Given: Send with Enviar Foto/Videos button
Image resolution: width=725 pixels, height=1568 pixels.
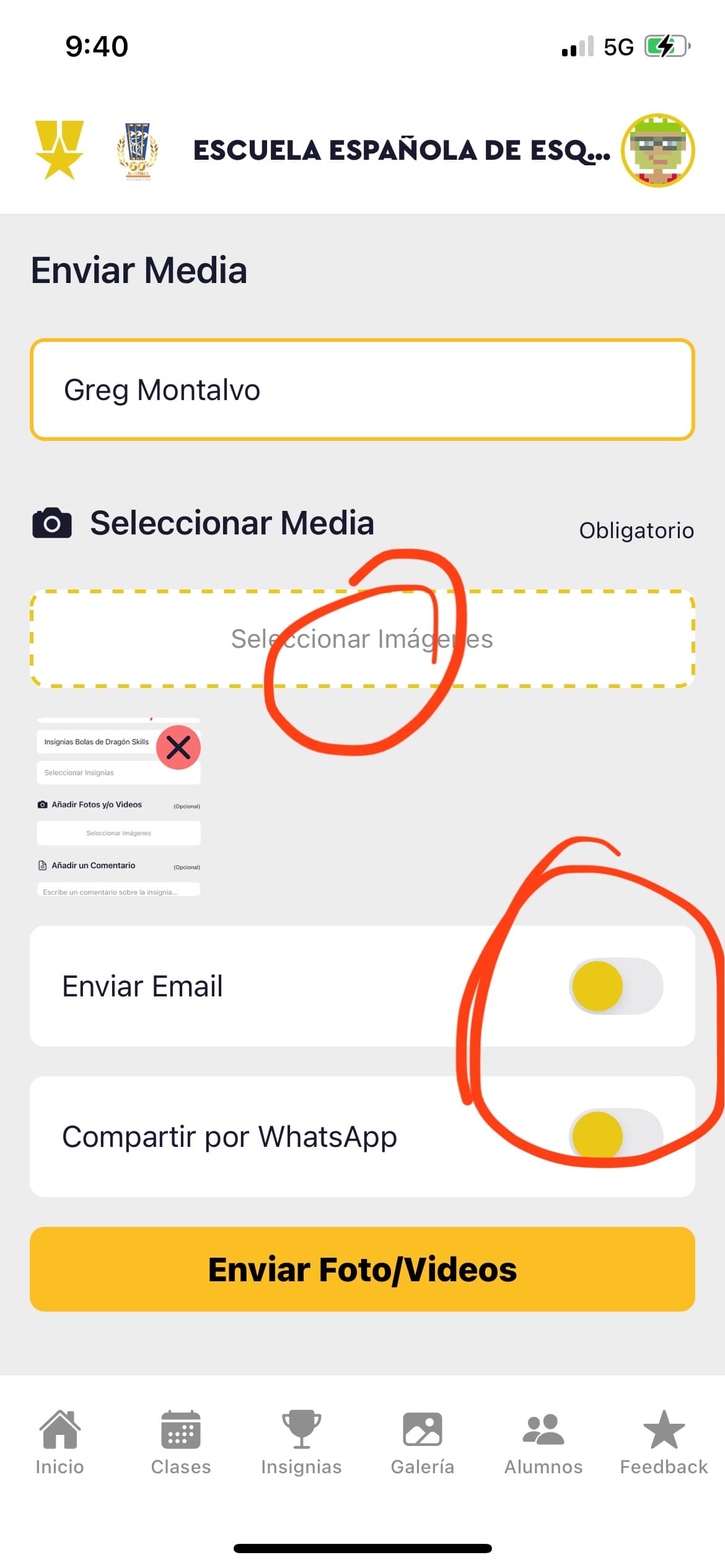Looking at the screenshot, I should point(362,1270).
